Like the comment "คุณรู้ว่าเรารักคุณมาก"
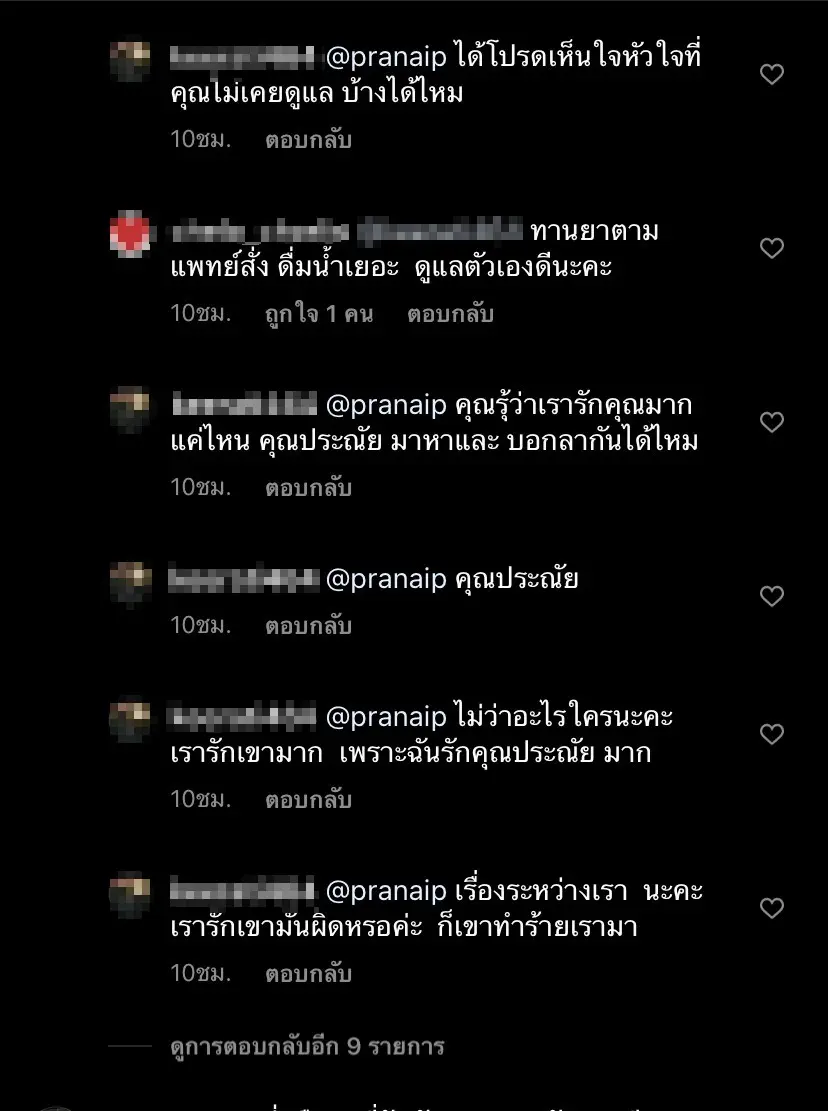Viewport: 828px width, 1111px height. (771, 422)
